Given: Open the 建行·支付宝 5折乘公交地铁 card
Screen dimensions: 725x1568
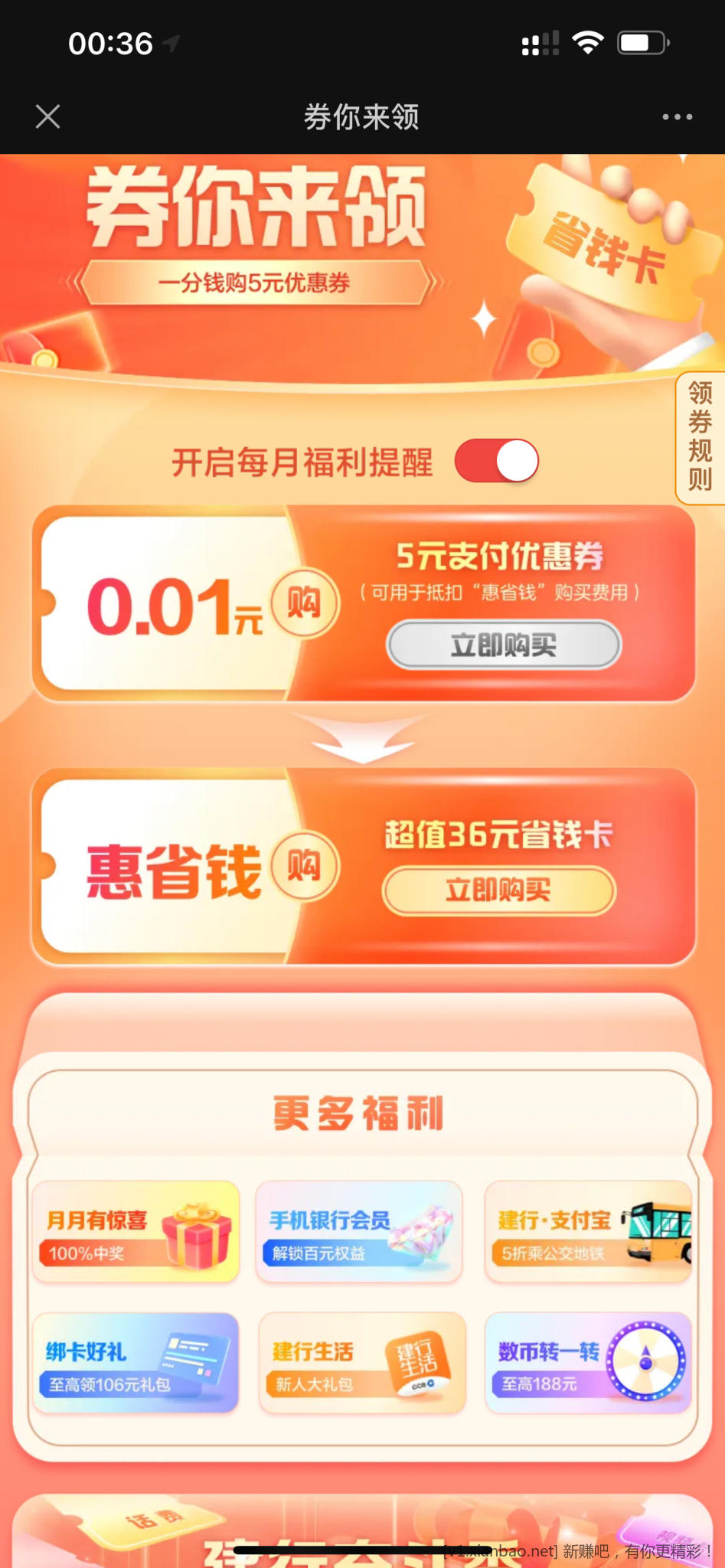Looking at the screenshot, I should [588, 1232].
